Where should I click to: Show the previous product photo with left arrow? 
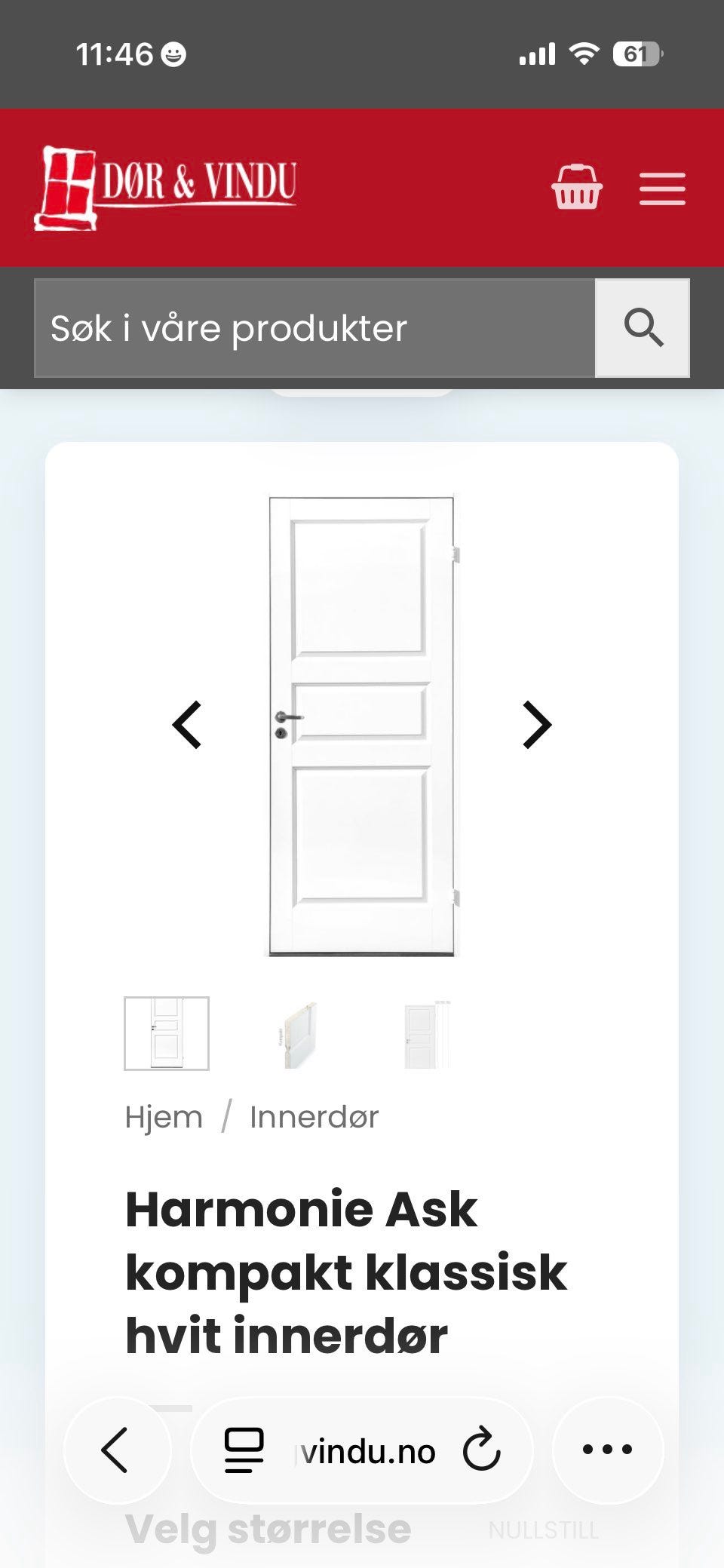tap(188, 726)
